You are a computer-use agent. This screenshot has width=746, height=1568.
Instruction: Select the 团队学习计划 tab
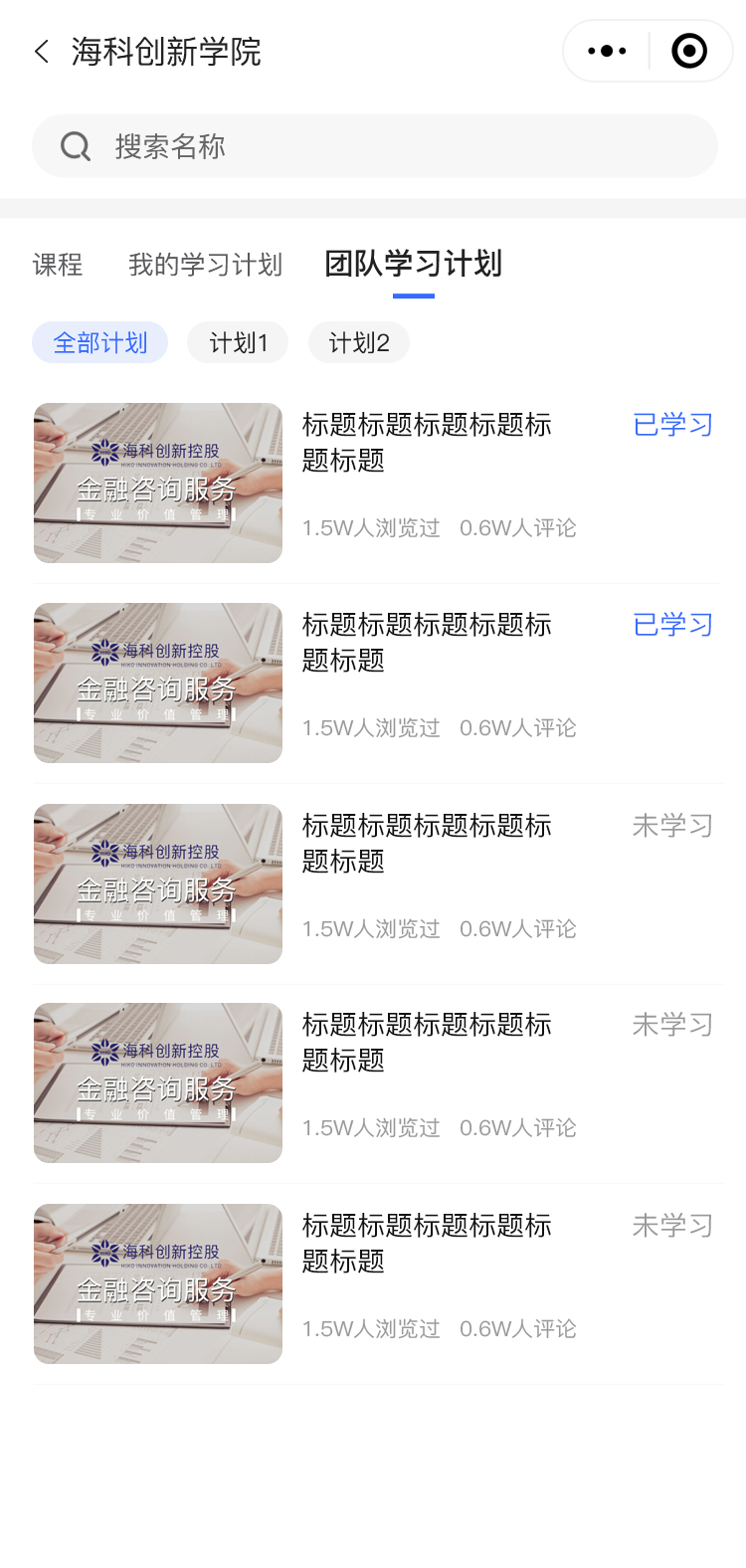[x=414, y=265]
